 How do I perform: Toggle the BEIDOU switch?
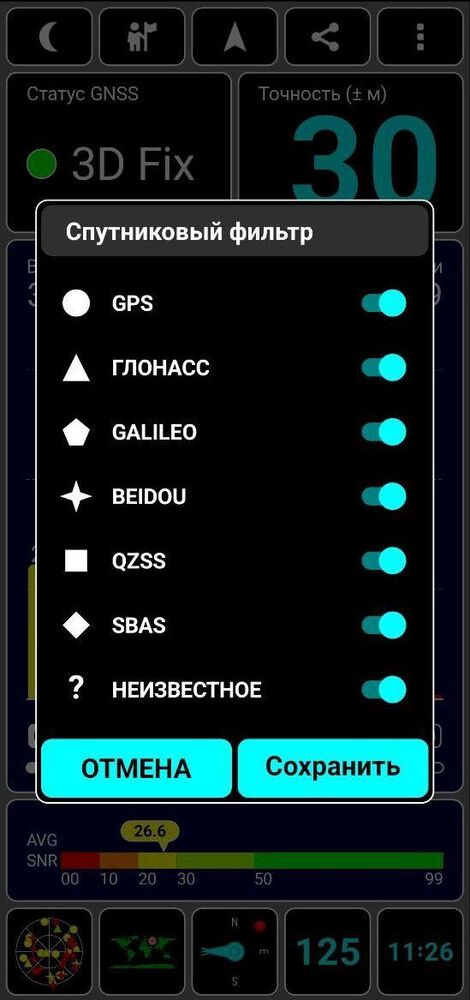coord(384,496)
